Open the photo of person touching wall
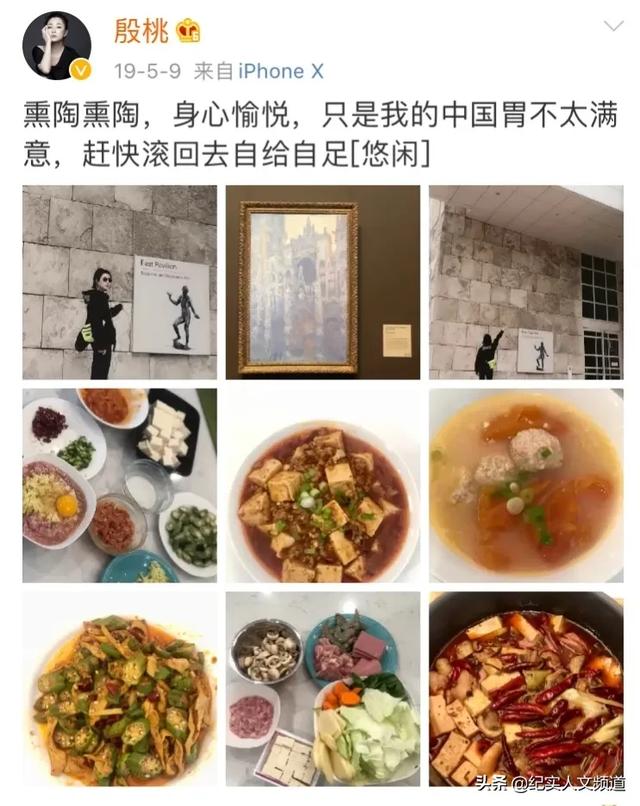The height and width of the screenshot is (806, 640). [x=525, y=282]
